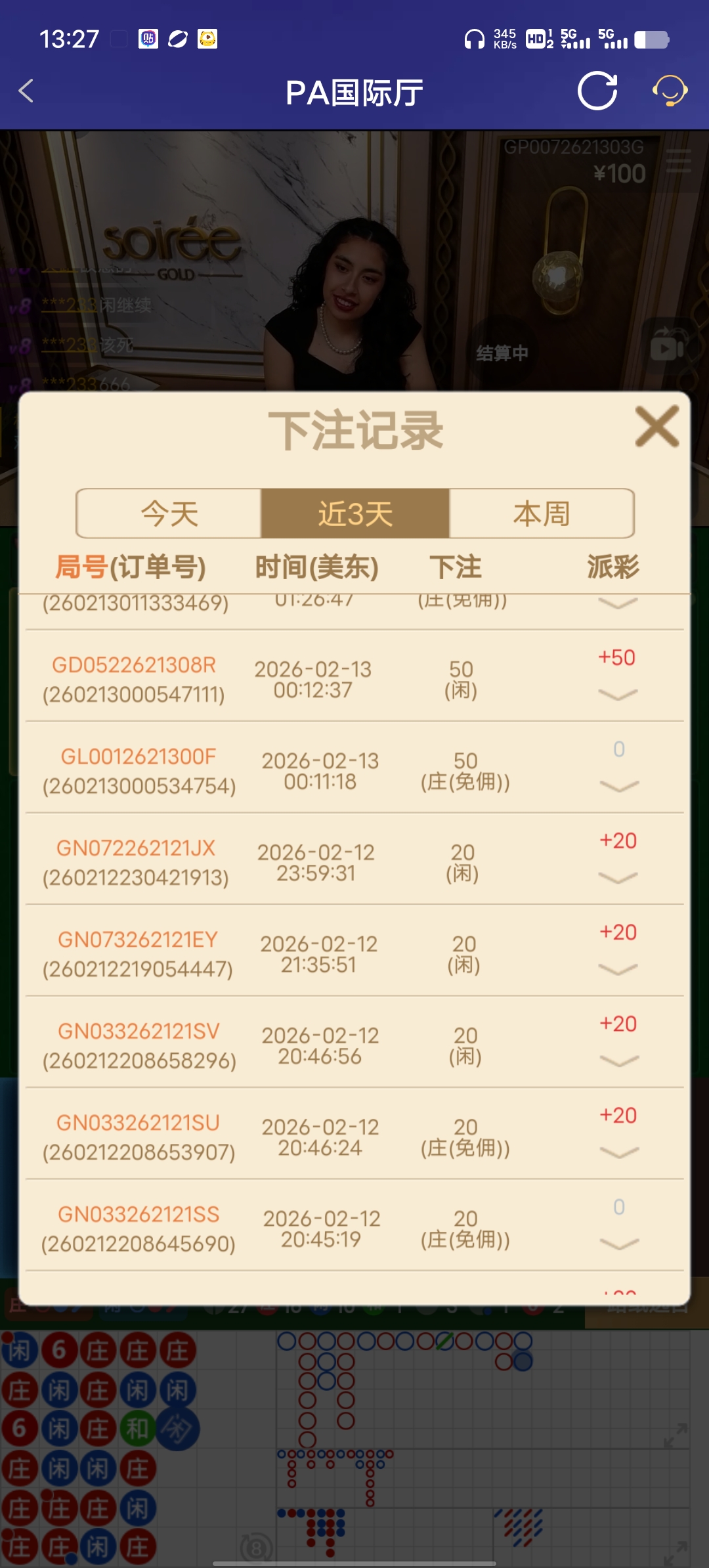Open customer service via the headset icon
This screenshot has height=1568, width=709.
(670, 92)
